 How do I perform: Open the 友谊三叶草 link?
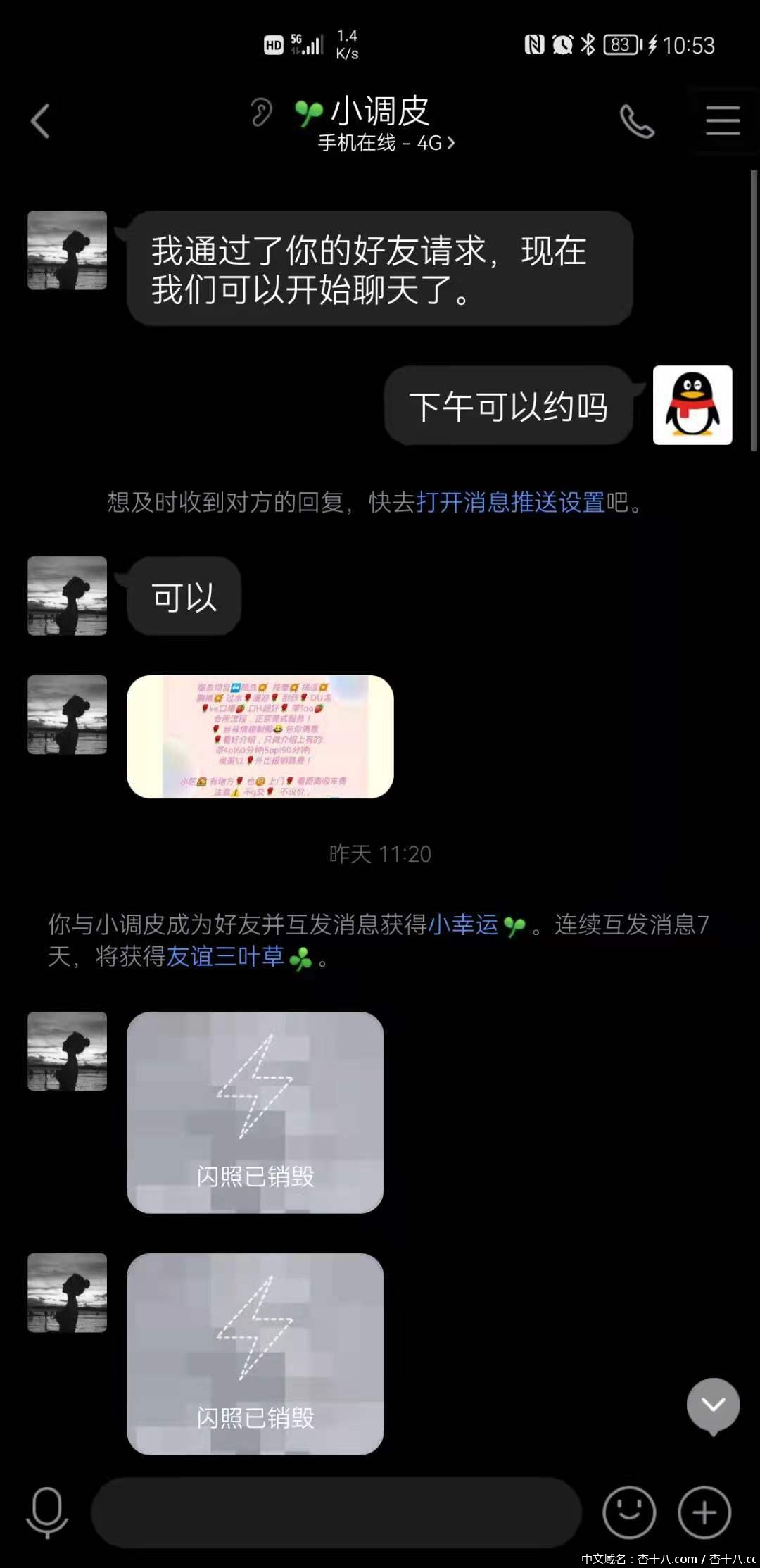click(225, 956)
